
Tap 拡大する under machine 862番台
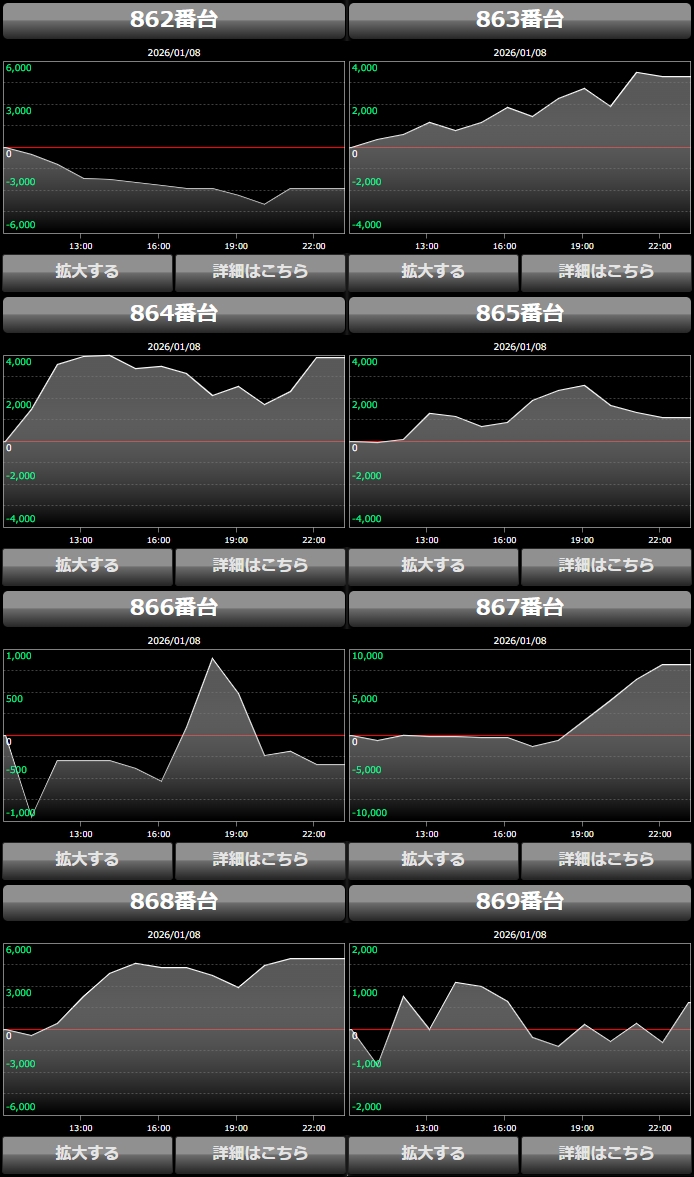[x=87, y=271]
